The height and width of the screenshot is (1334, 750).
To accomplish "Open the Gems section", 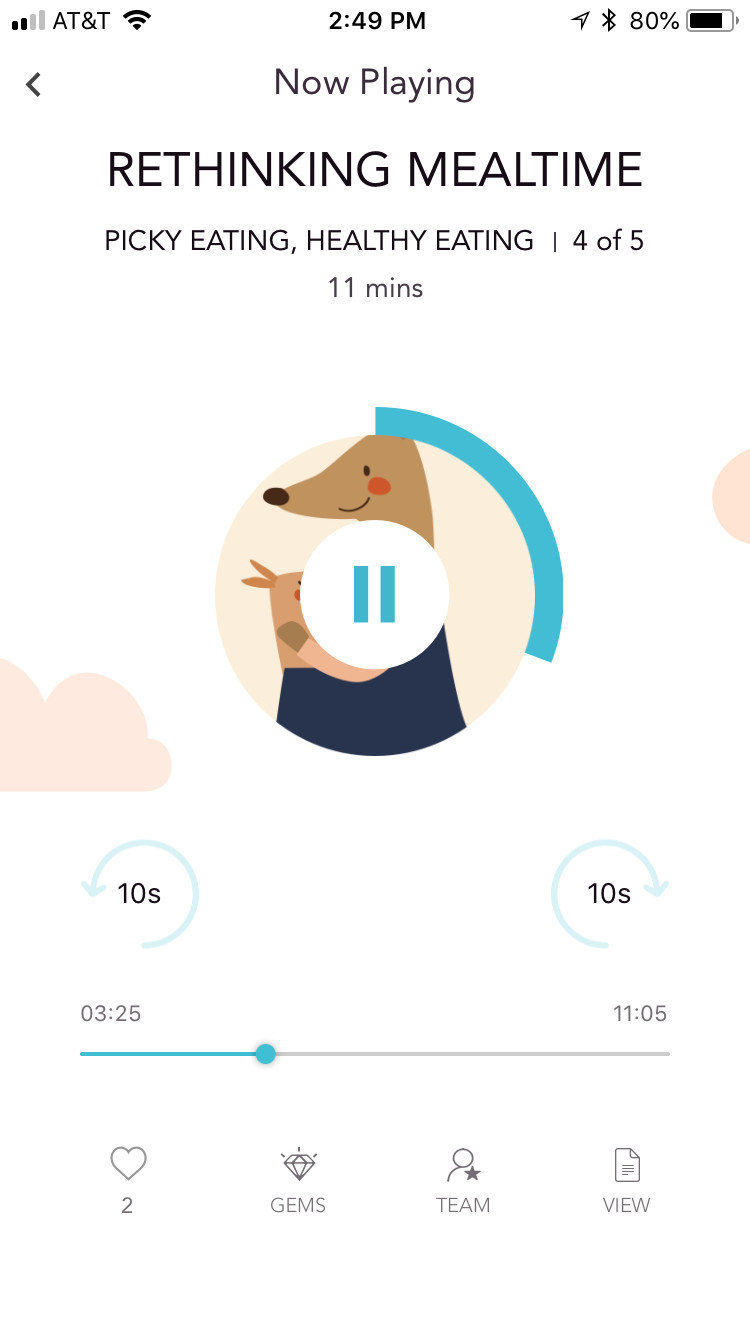I will pyautogui.click(x=298, y=1180).
